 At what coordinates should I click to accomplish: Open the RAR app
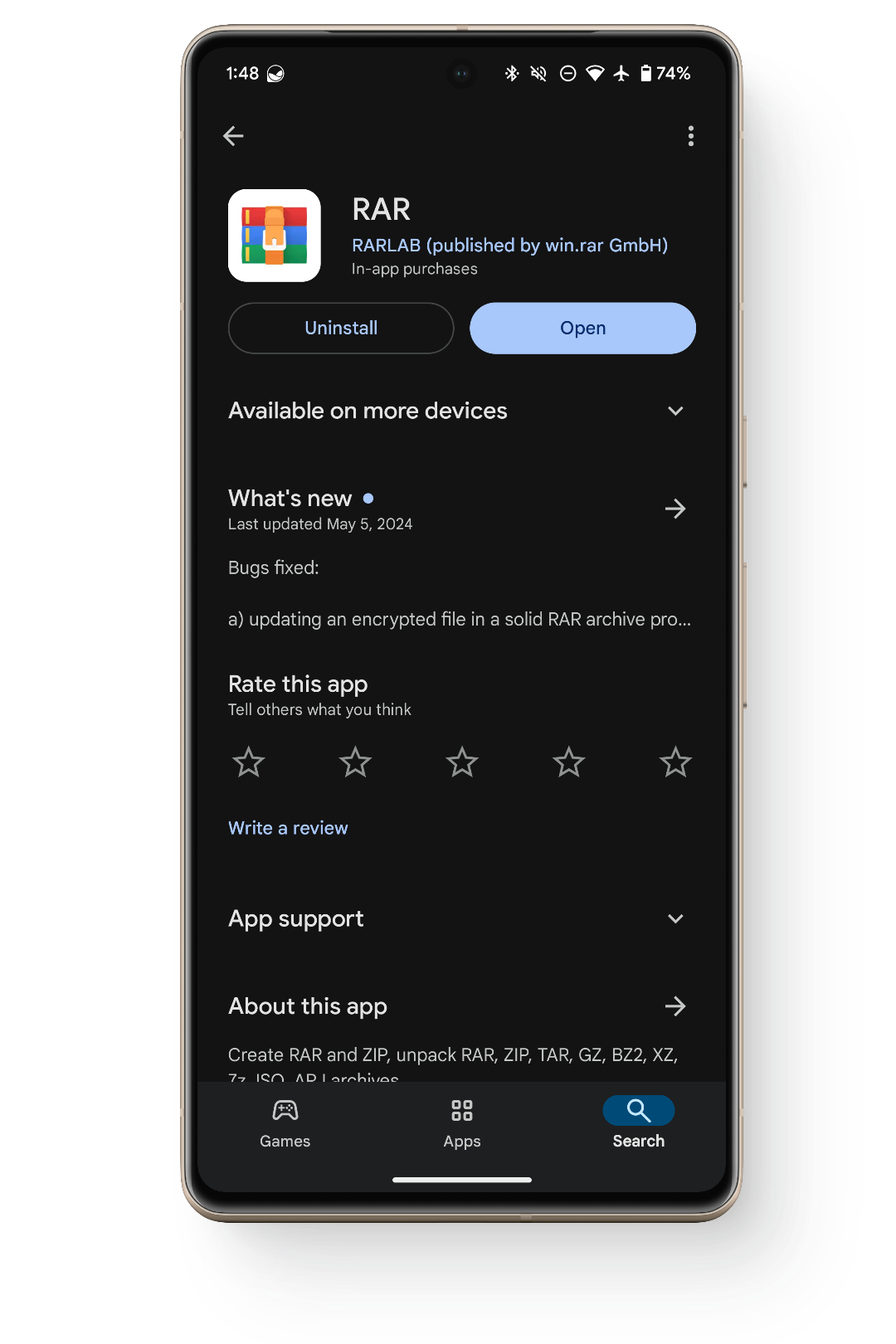(582, 329)
